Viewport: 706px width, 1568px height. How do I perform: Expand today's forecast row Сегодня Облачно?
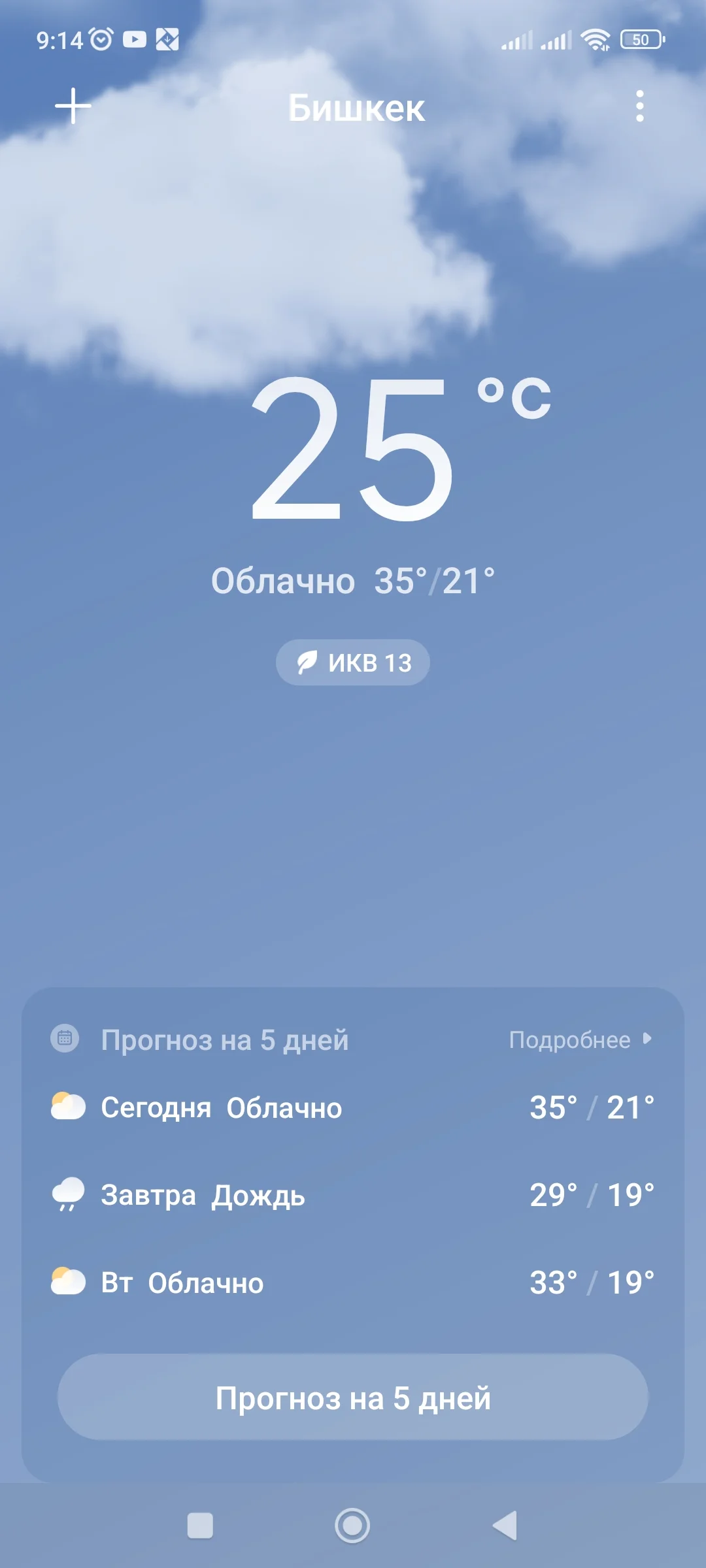(x=353, y=1105)
